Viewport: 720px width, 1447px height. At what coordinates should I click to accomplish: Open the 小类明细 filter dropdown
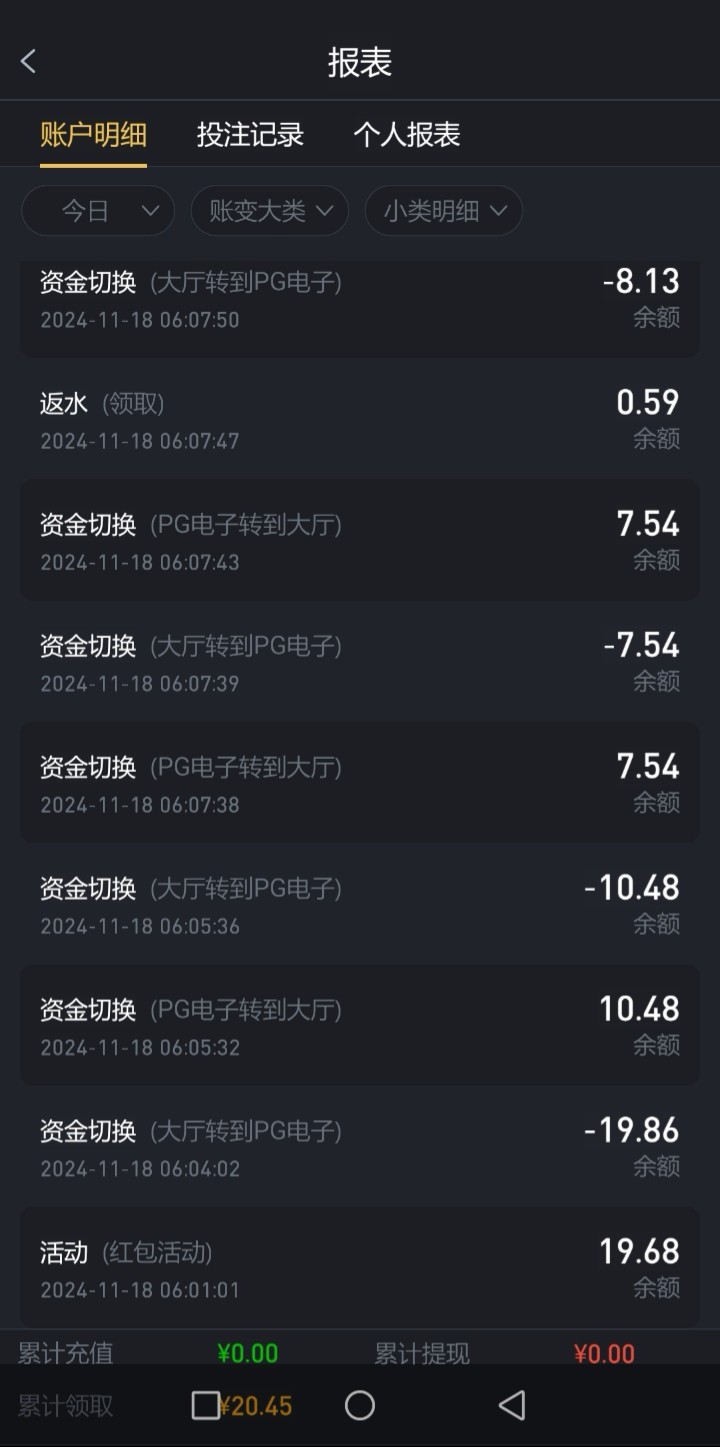coord(444,211)
